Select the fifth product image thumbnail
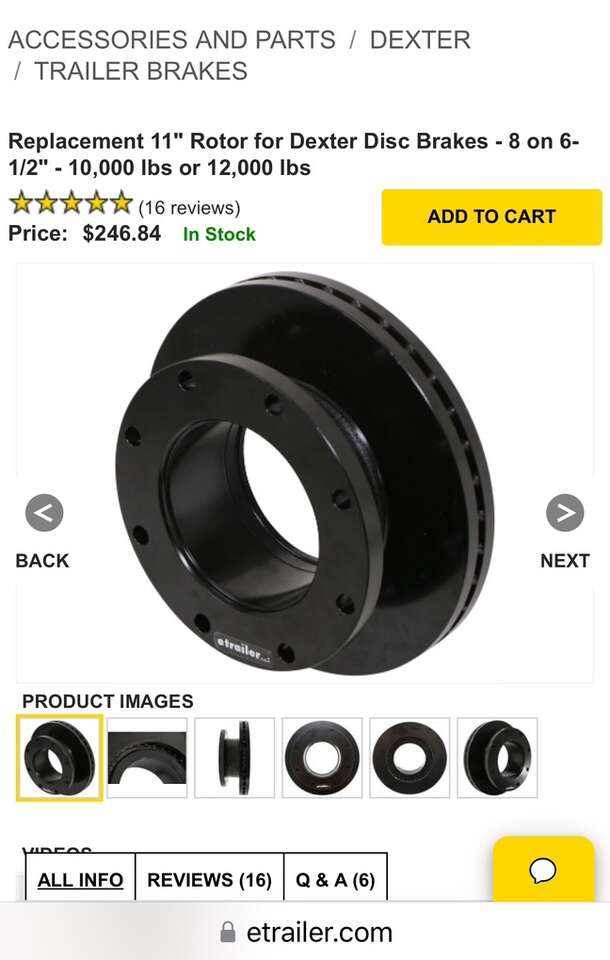 (409, 758)
